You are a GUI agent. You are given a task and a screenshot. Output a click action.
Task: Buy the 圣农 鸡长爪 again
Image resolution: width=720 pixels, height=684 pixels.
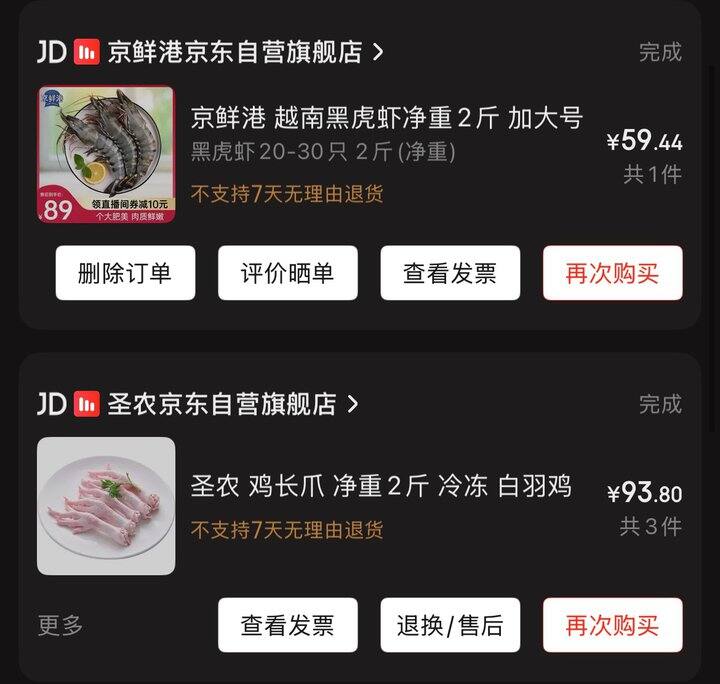612,626
